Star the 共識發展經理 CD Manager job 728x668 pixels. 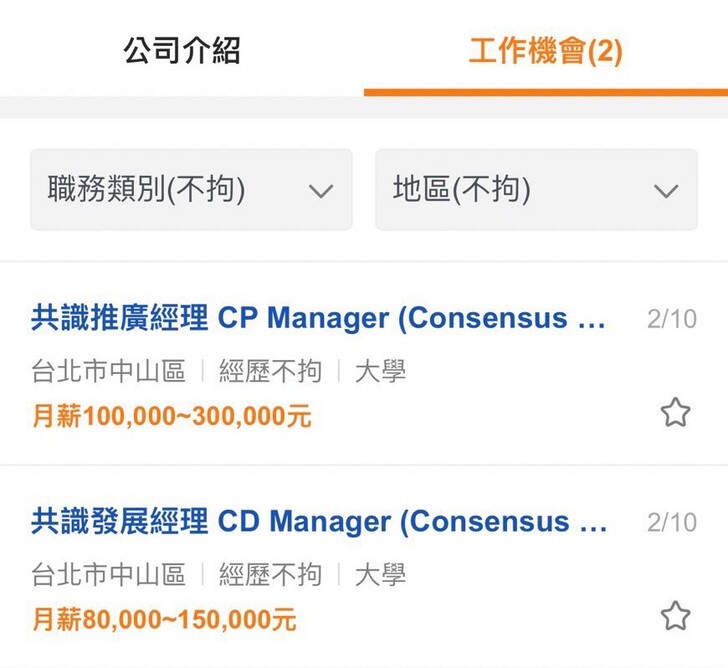pos(676,615)
